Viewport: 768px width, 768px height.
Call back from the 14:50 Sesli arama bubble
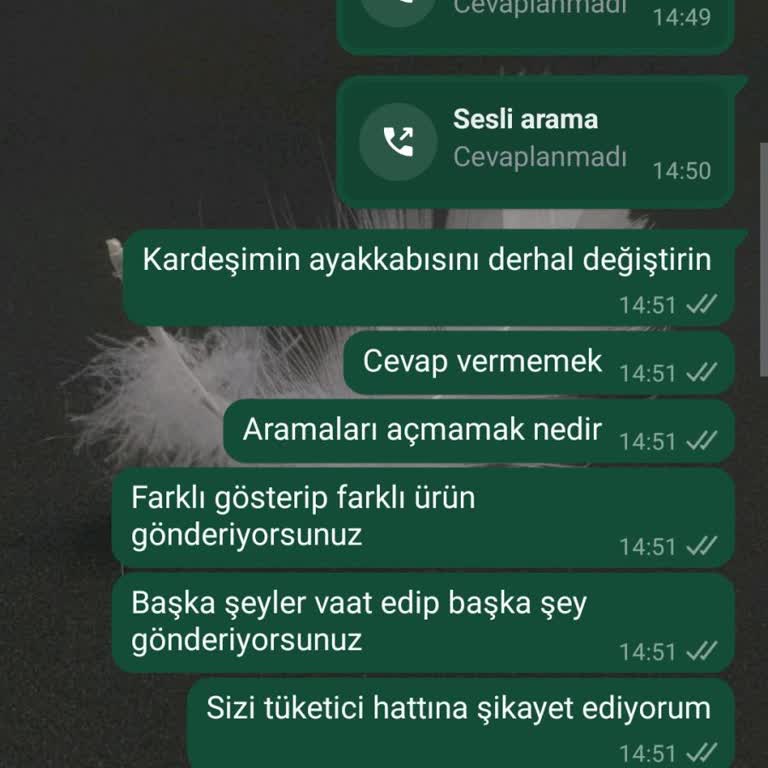coord(397,141)
